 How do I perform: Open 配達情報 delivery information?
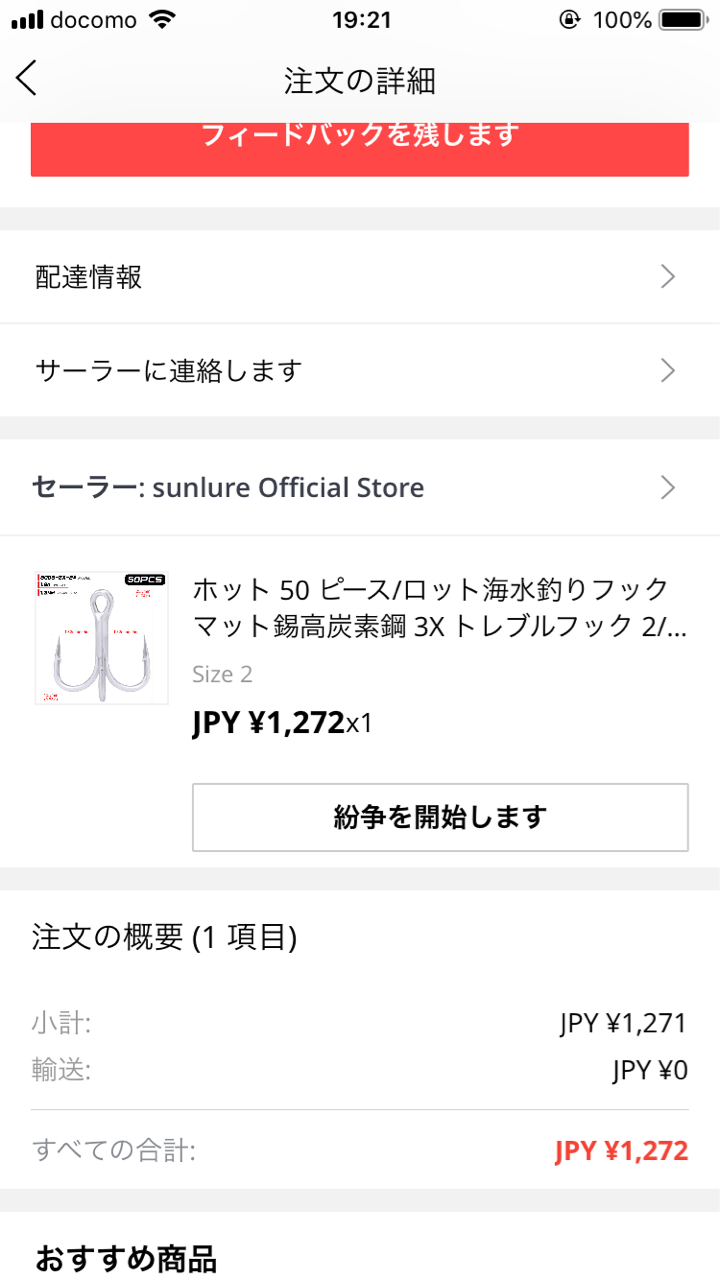coord(360,277)
